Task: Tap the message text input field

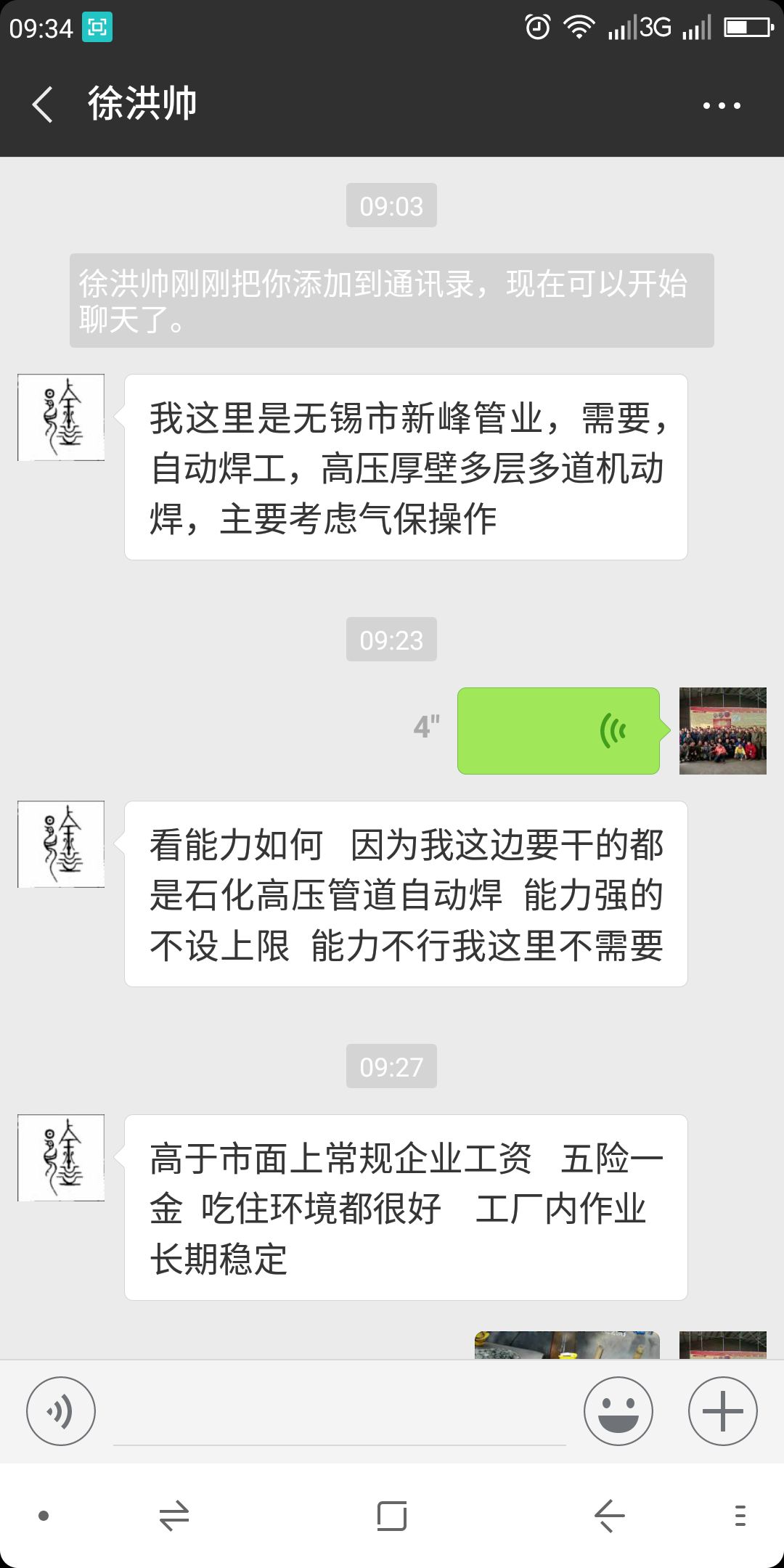Action: [339, 1416]
